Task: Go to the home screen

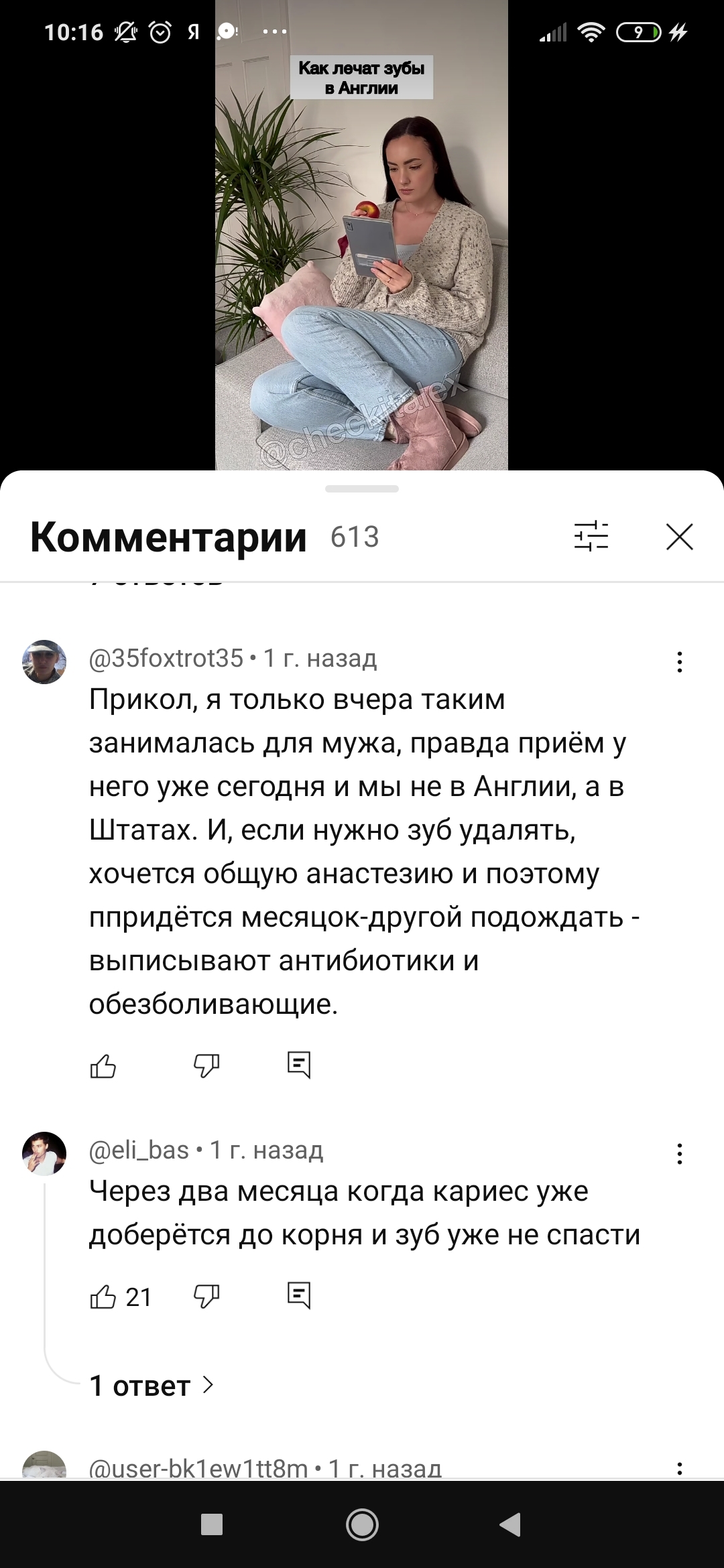Action: pyautogui.click(x=362, y=1524)
